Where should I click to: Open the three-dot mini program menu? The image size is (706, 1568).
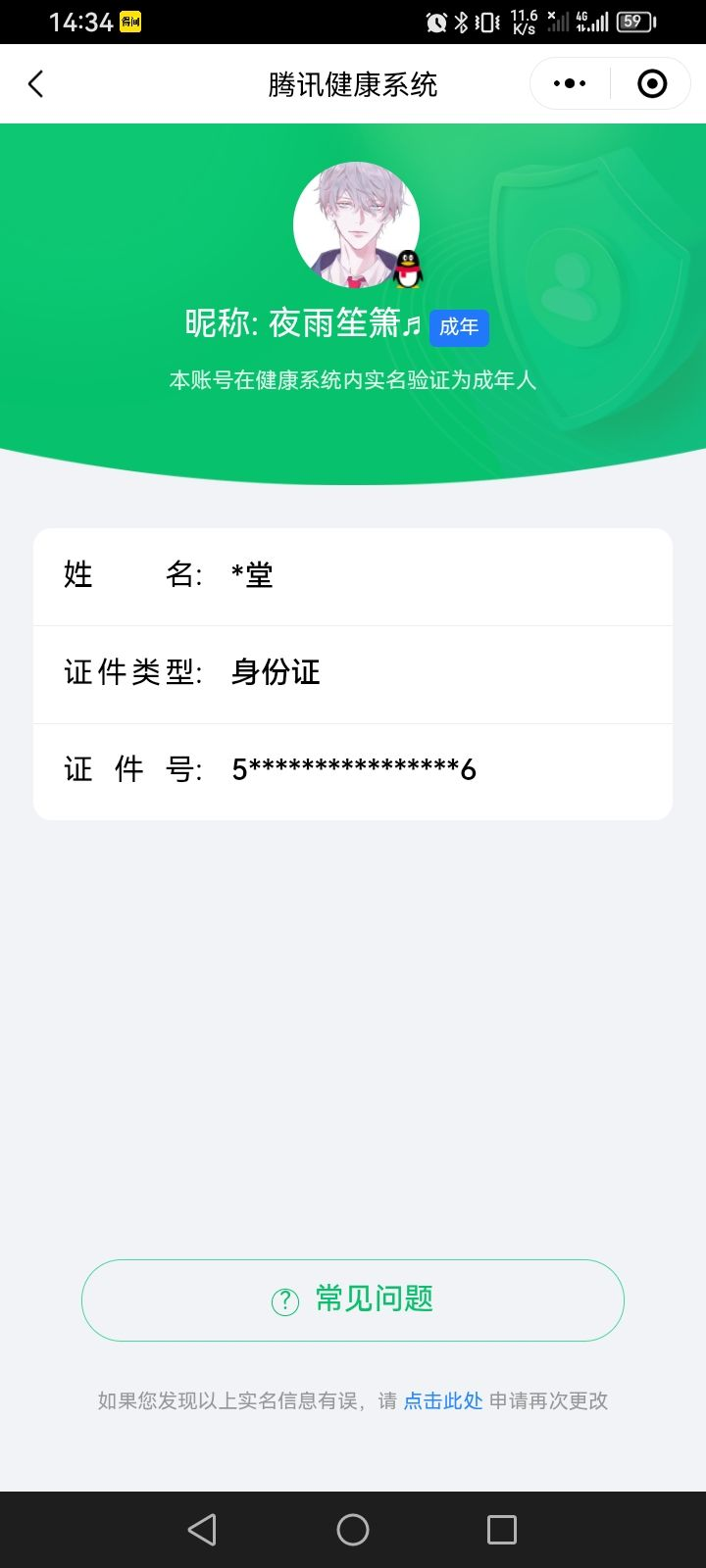point(570,84)
